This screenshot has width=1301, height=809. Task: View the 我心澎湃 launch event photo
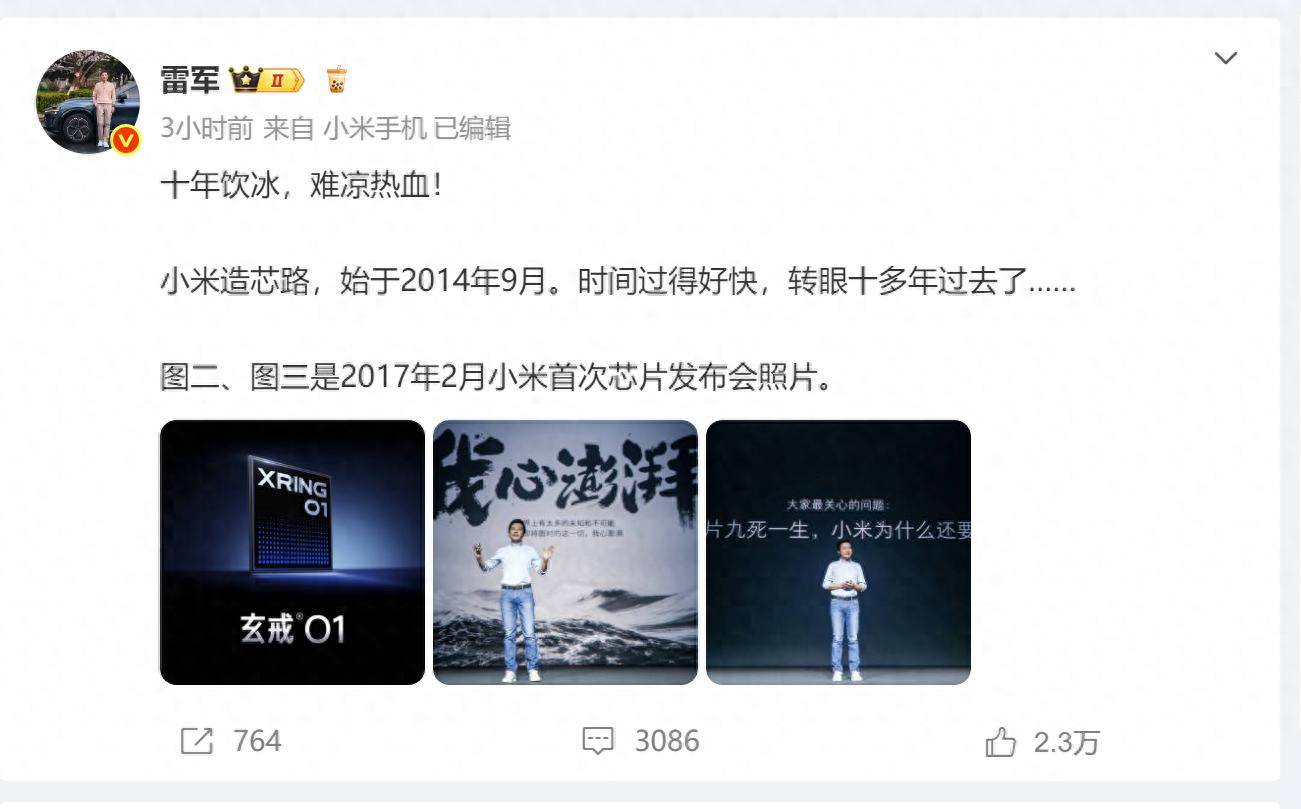tap(565, 552)
